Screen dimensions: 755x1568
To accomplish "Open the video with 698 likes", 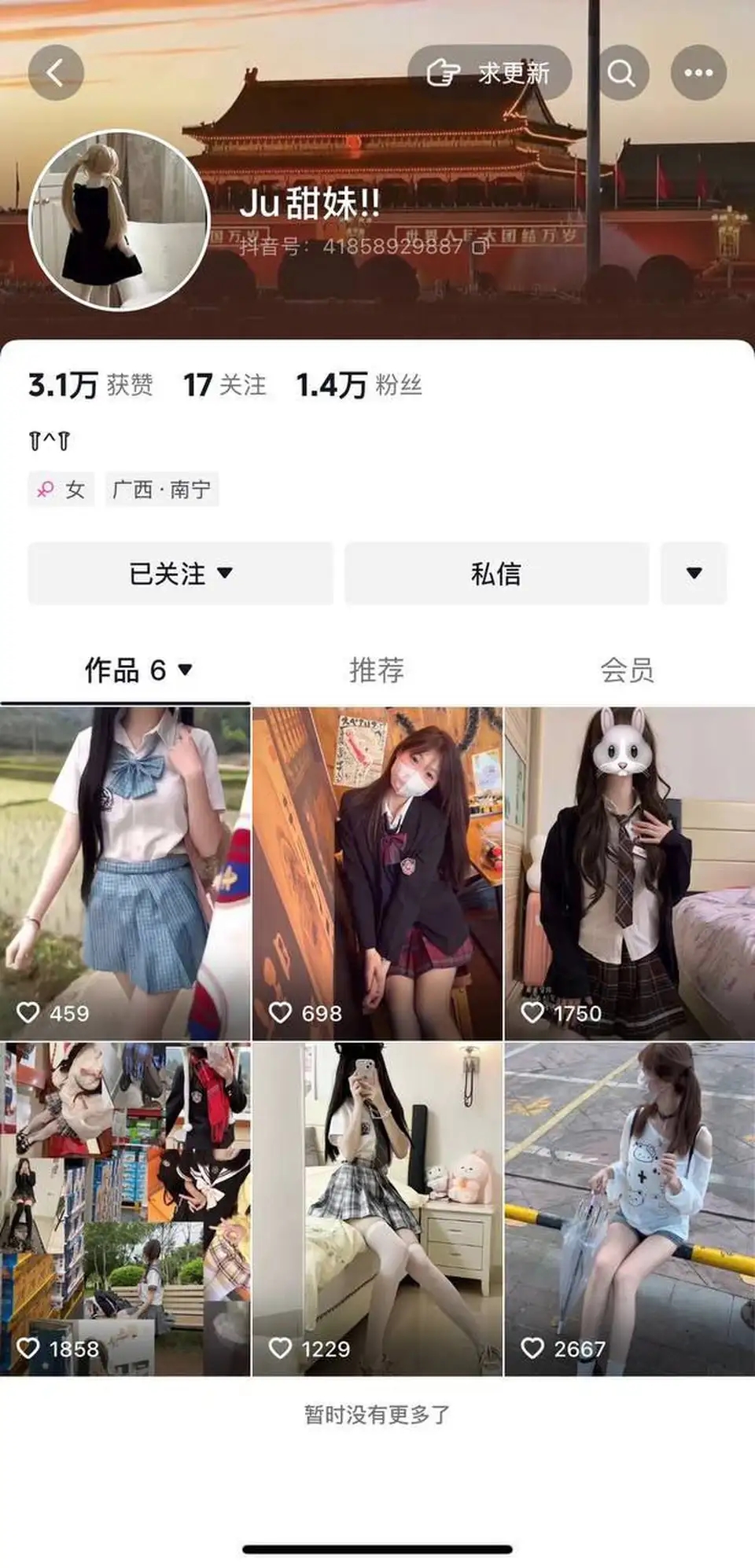I will (x=377, y=872).
